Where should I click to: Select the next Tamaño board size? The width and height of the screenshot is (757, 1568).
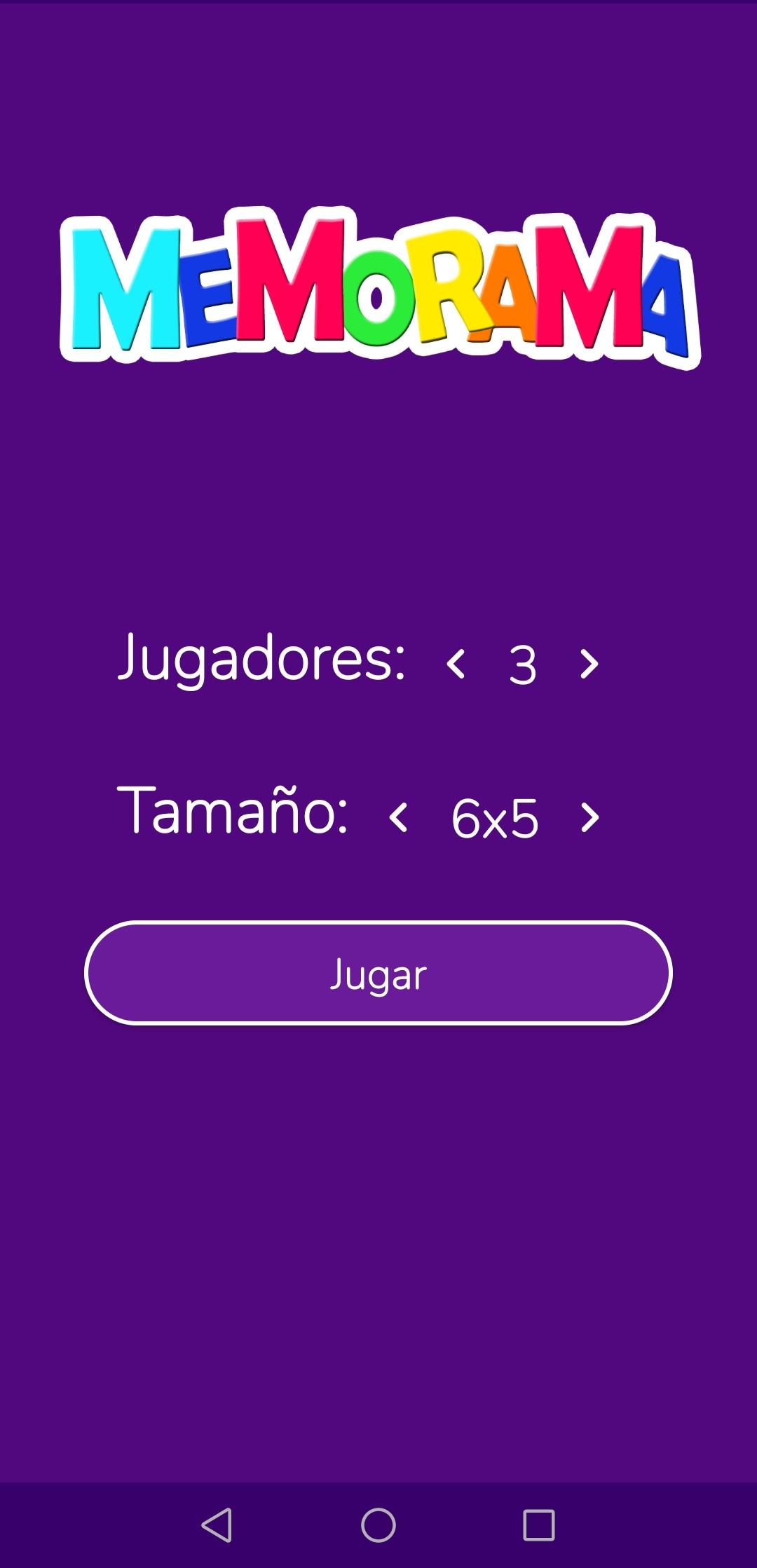click(589, 817)
